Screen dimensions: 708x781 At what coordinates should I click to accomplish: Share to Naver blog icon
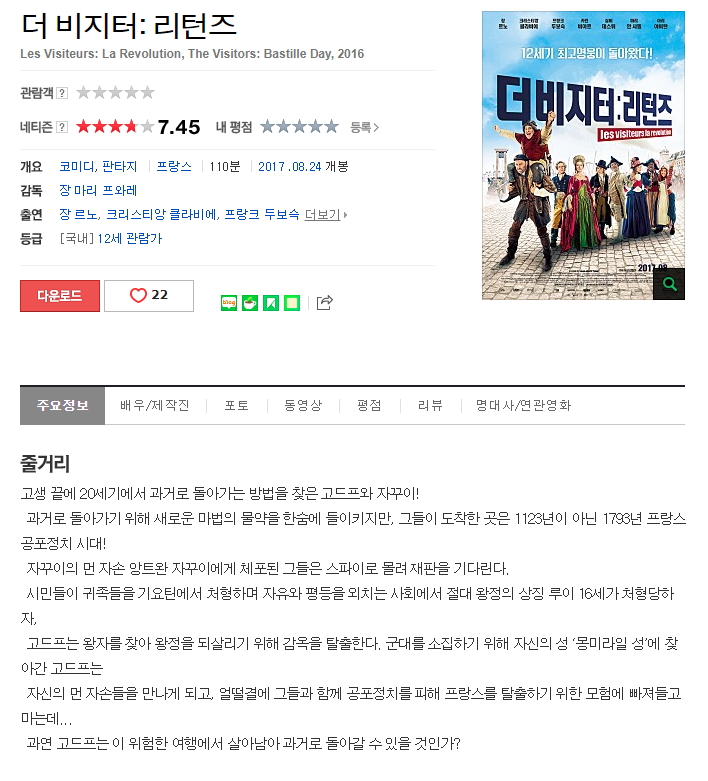(x=228, y=302)
